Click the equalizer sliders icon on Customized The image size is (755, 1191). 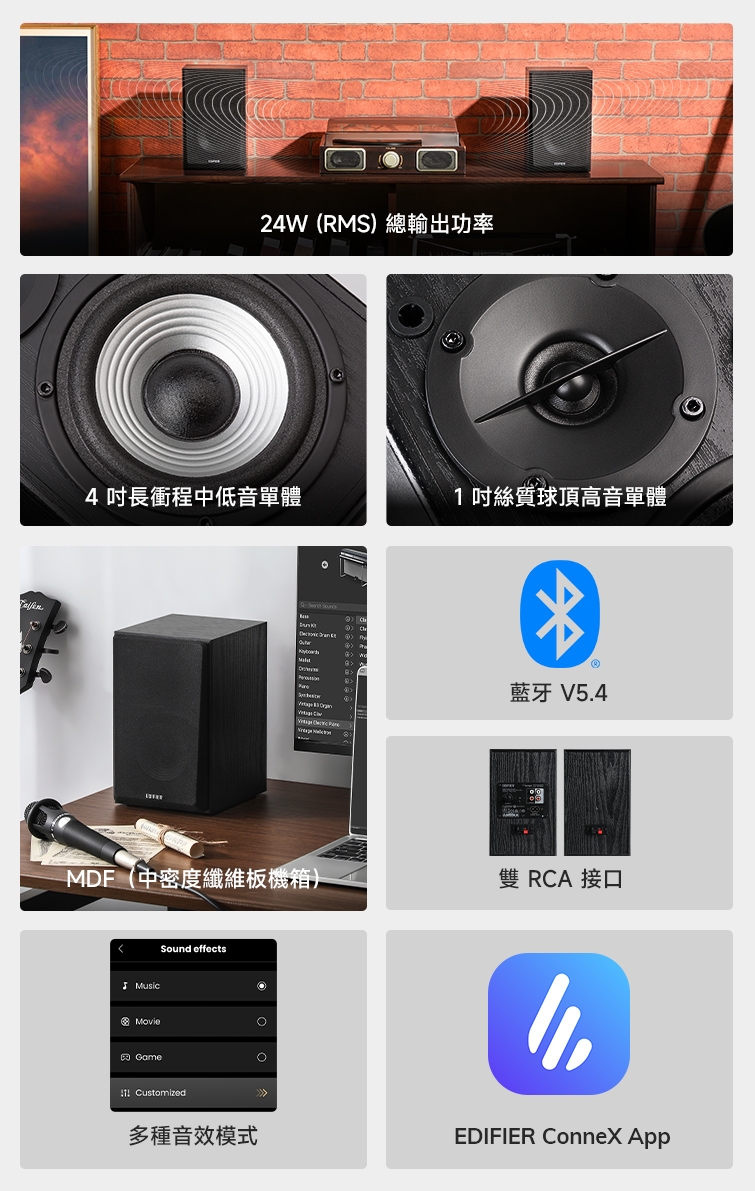[125, 1092]
